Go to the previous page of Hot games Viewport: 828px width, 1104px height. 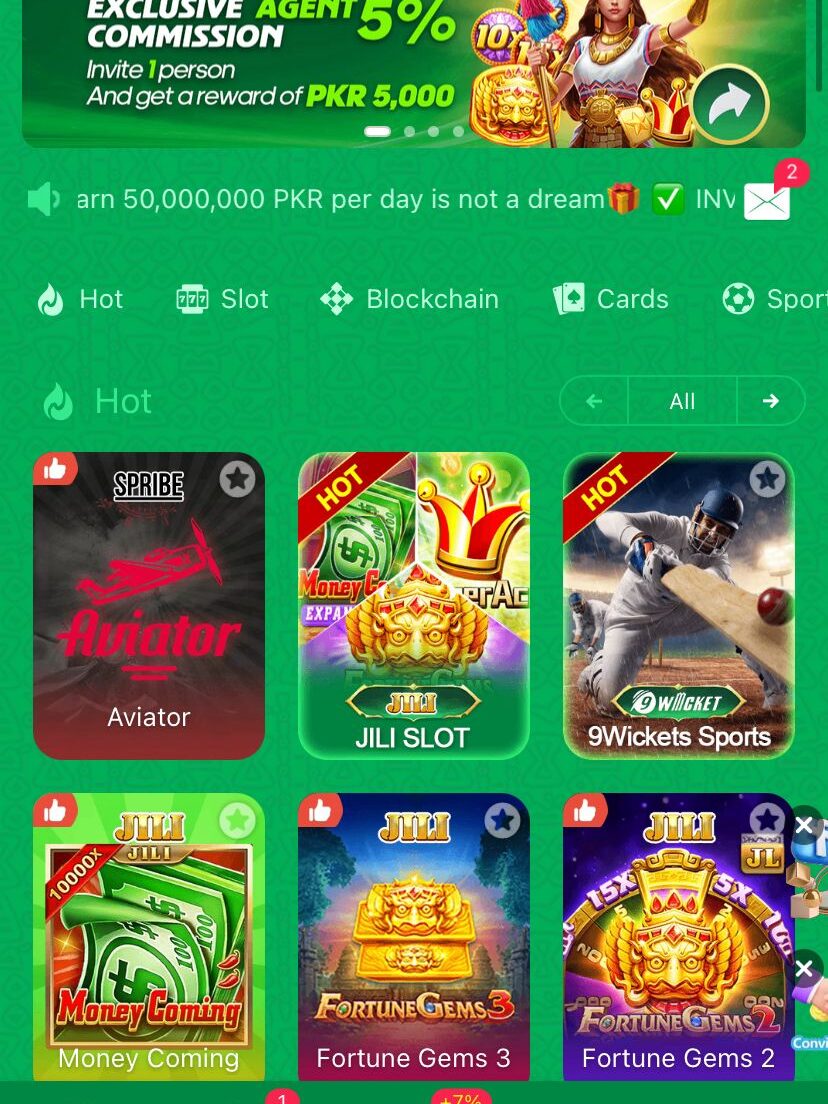[x=594, y=401]
